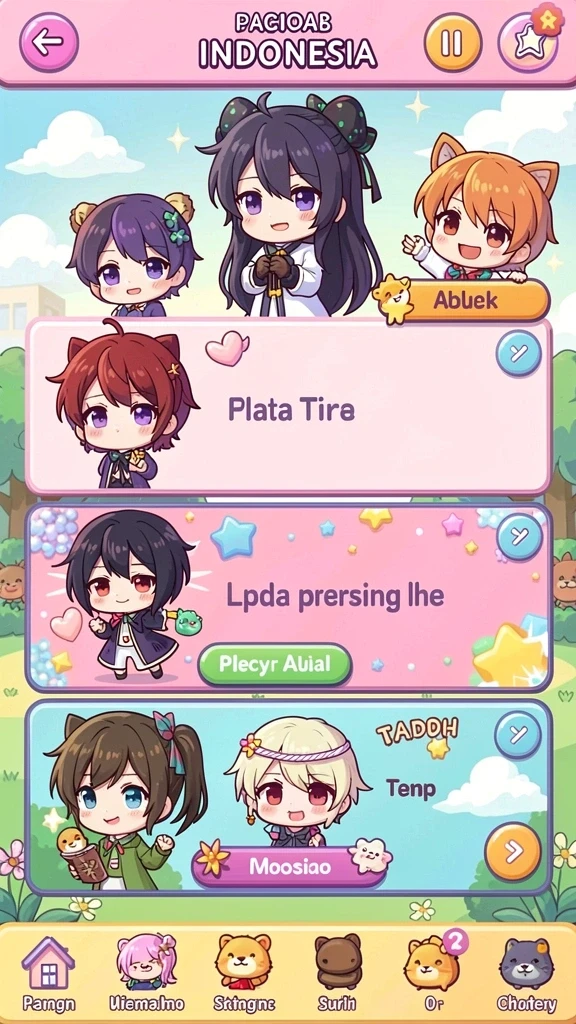Screen dimensions: 576x1024
Task: Switch to the Chotery tab
Action: 526,973
